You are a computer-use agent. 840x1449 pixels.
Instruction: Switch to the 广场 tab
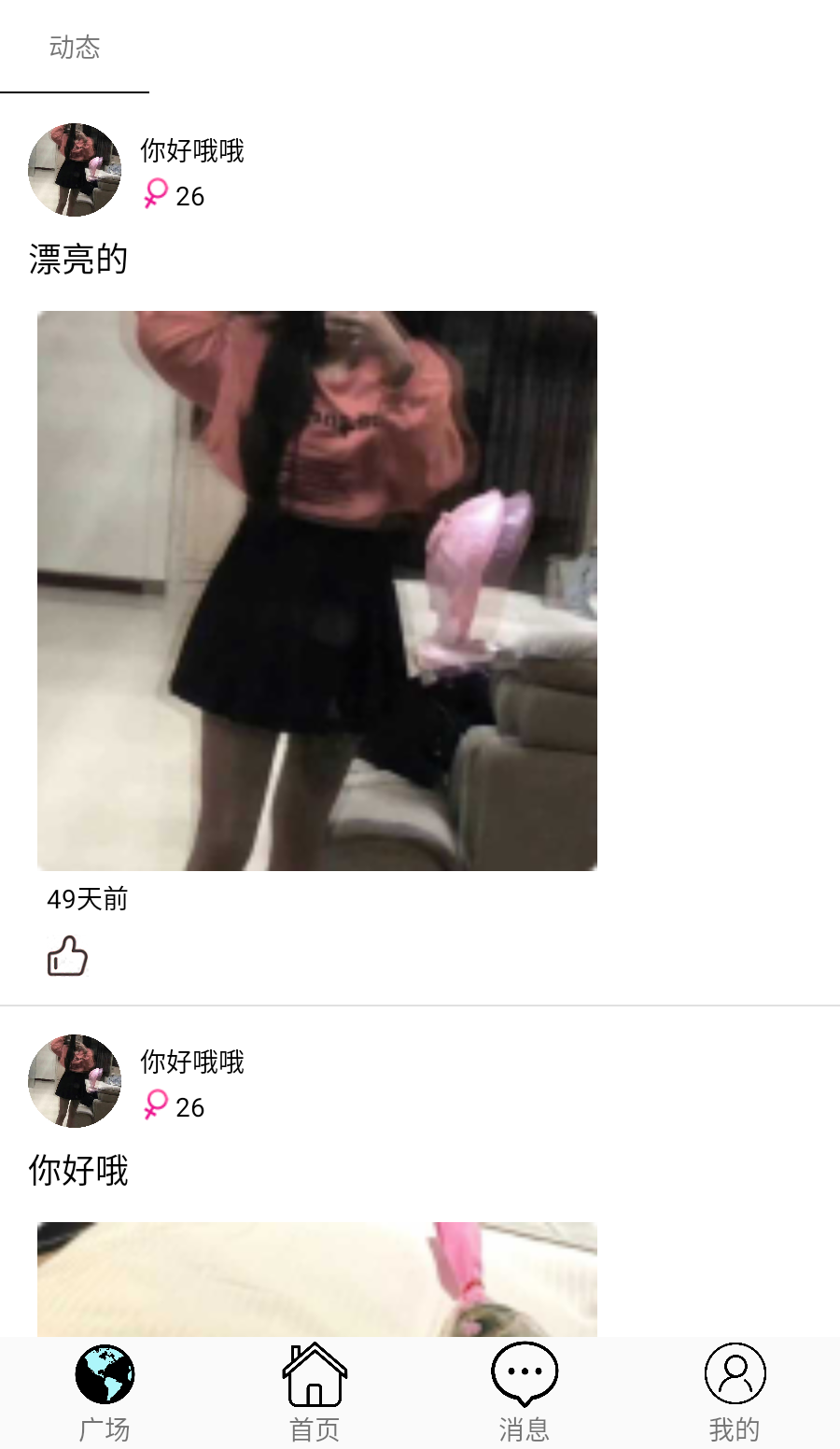tap(105, 1391)
